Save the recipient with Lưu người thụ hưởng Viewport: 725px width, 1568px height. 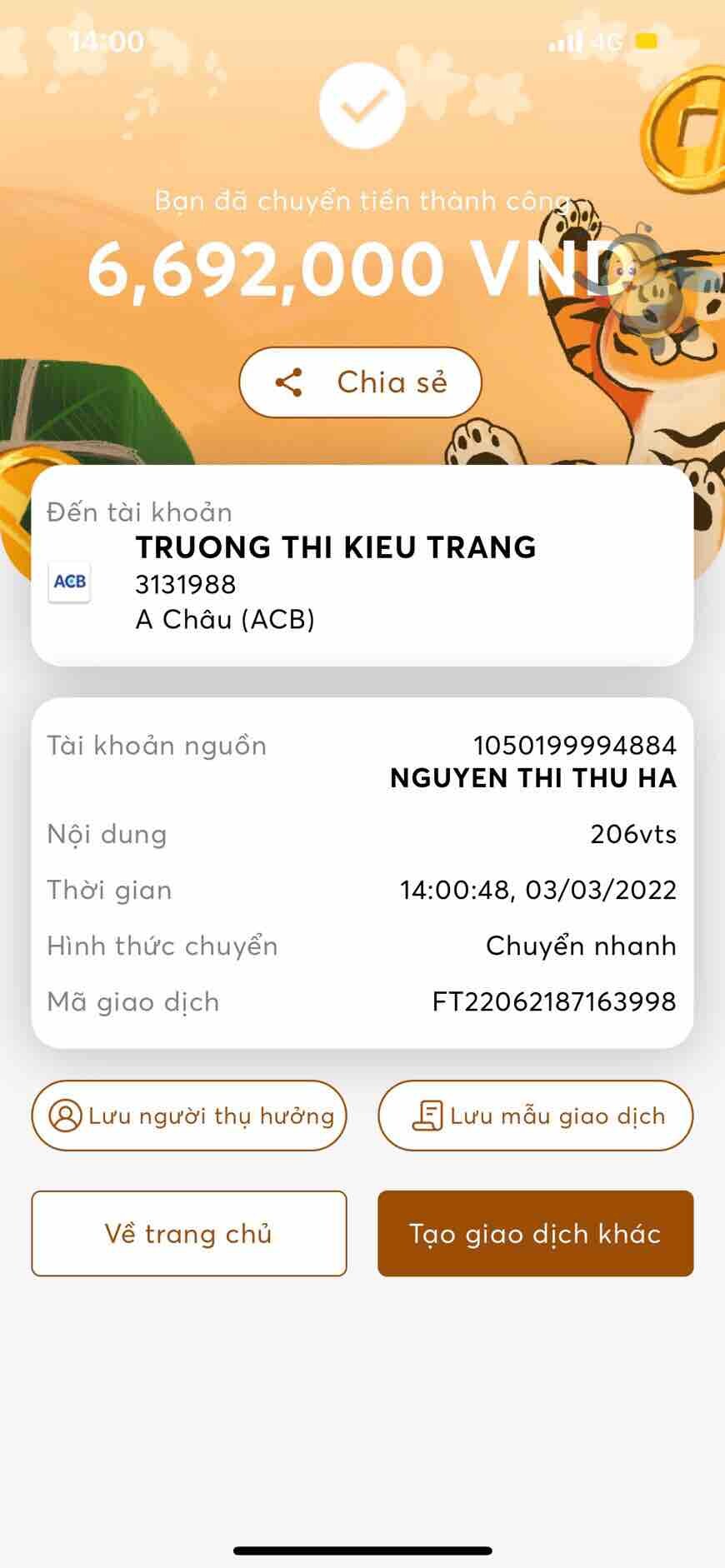point(189,1116)
